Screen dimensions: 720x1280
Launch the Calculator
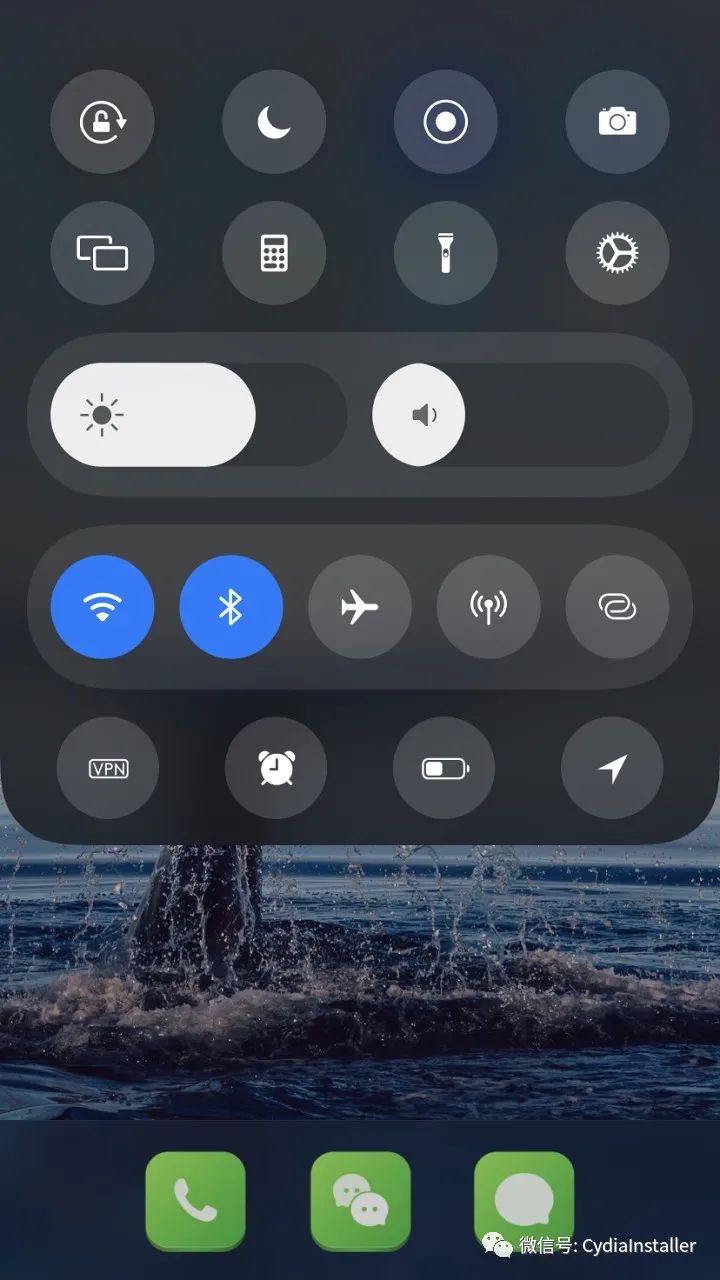pos(274,254)
